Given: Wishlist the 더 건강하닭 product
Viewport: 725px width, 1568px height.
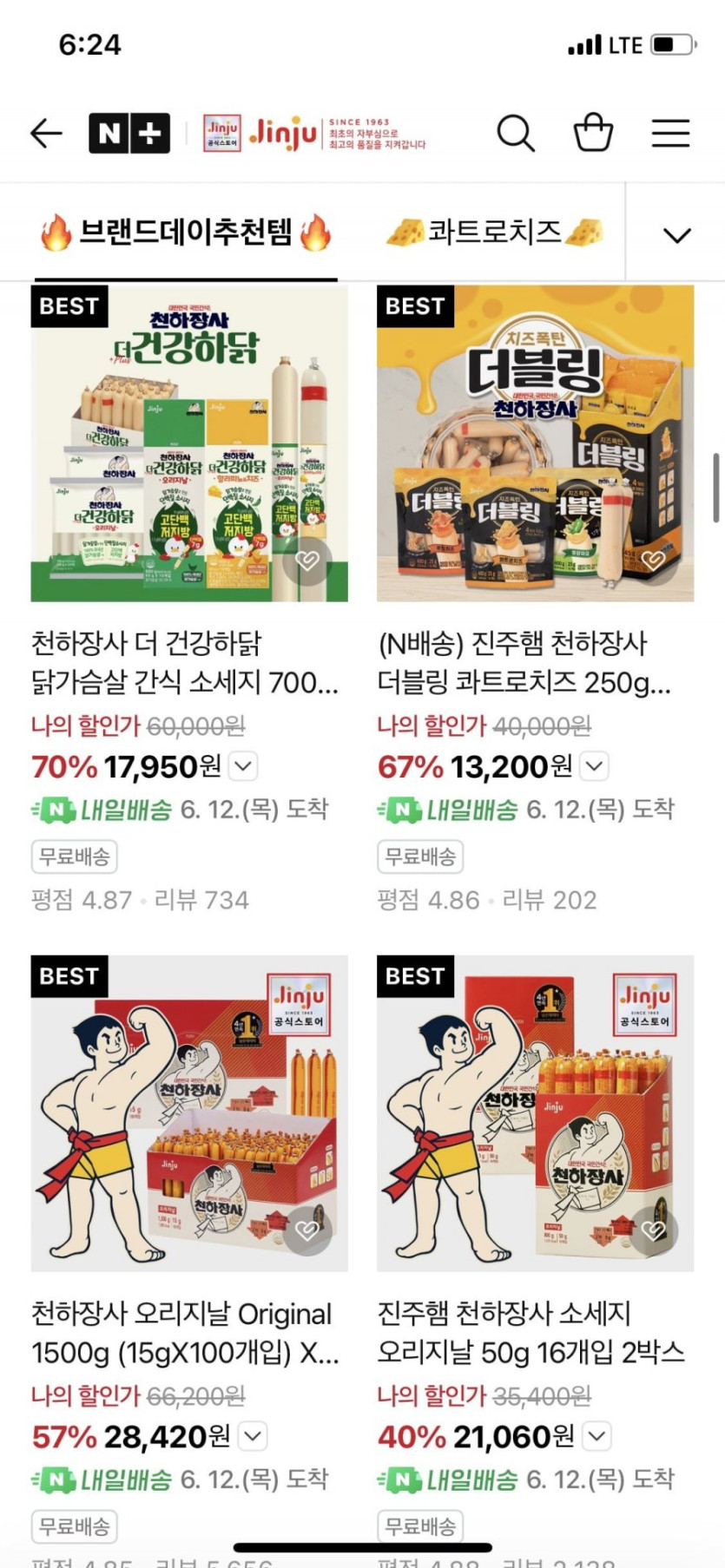Looking at the screenshot, I should click(307, 561).
